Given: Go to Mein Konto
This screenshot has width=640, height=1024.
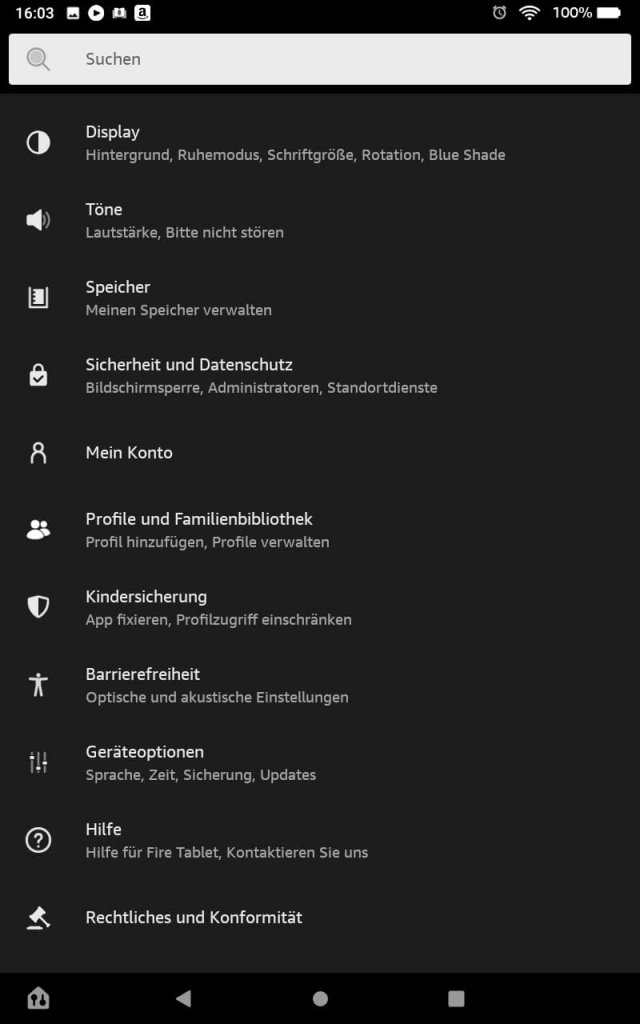Looking at the screenshot, I should point(320,453).
